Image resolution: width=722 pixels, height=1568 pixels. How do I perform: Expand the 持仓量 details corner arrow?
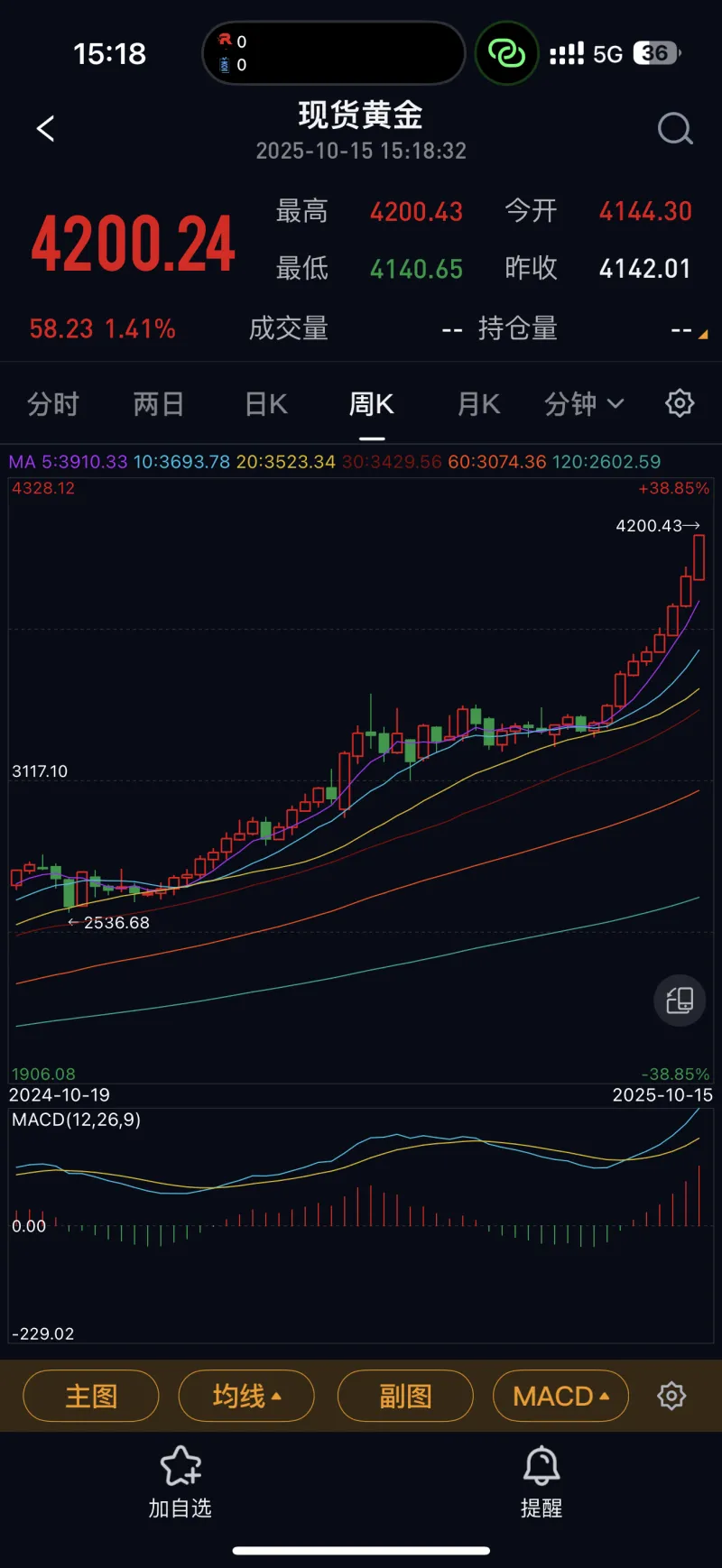tap(702, 334)
